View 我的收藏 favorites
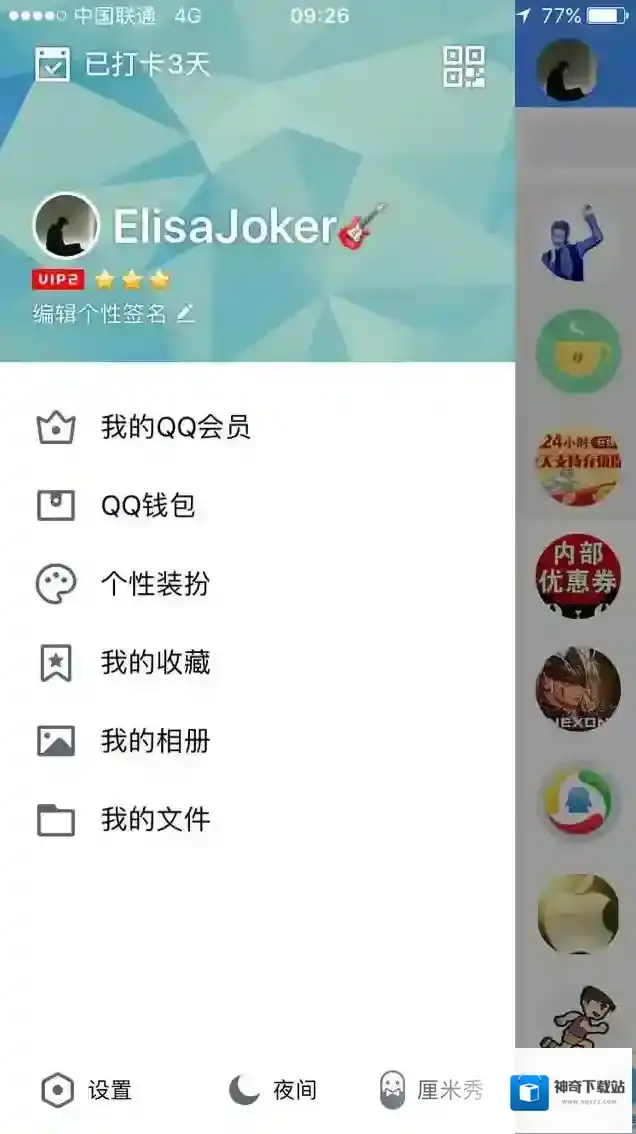The width and height of the screenshot is (636, 1134). [155, 662]
